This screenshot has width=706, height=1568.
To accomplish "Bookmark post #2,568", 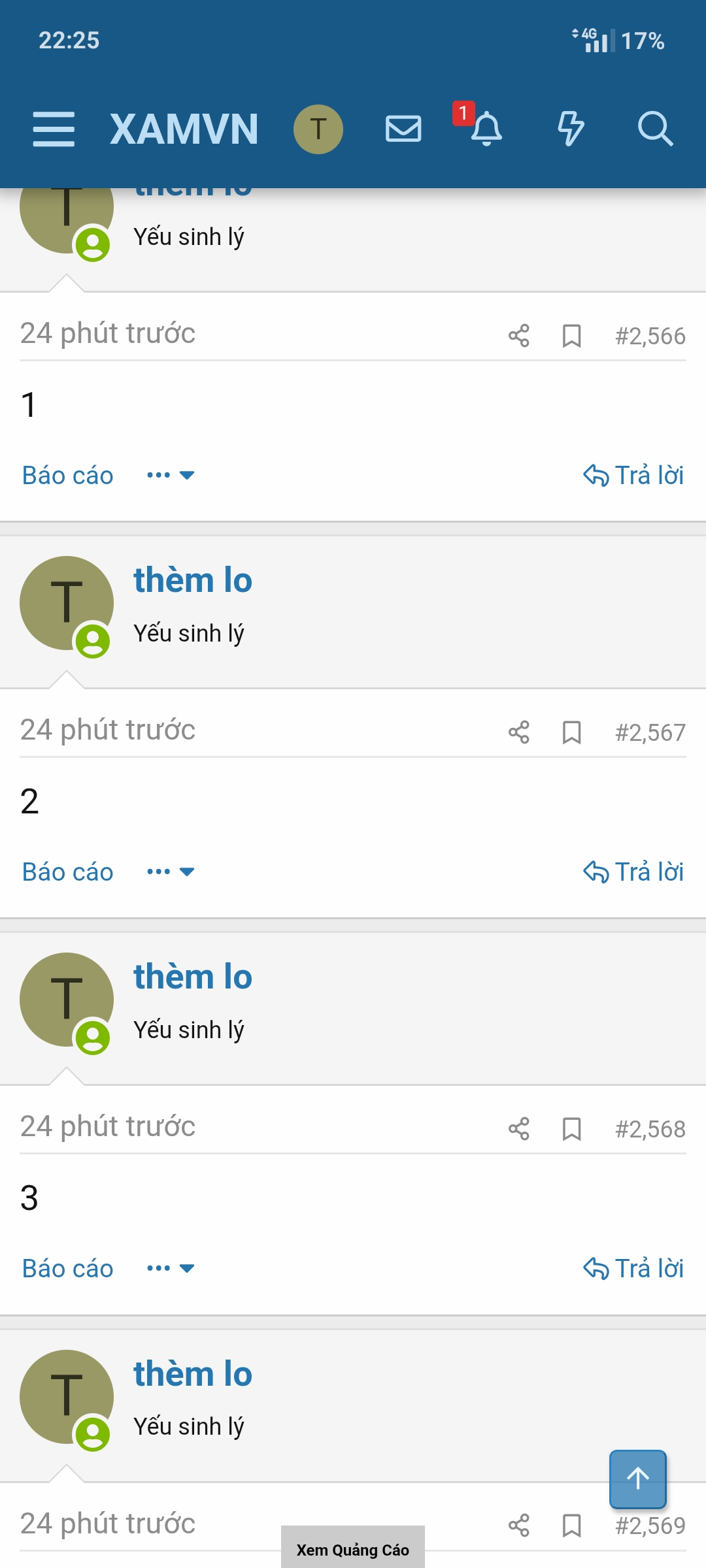I will [x=572, y=1129].
